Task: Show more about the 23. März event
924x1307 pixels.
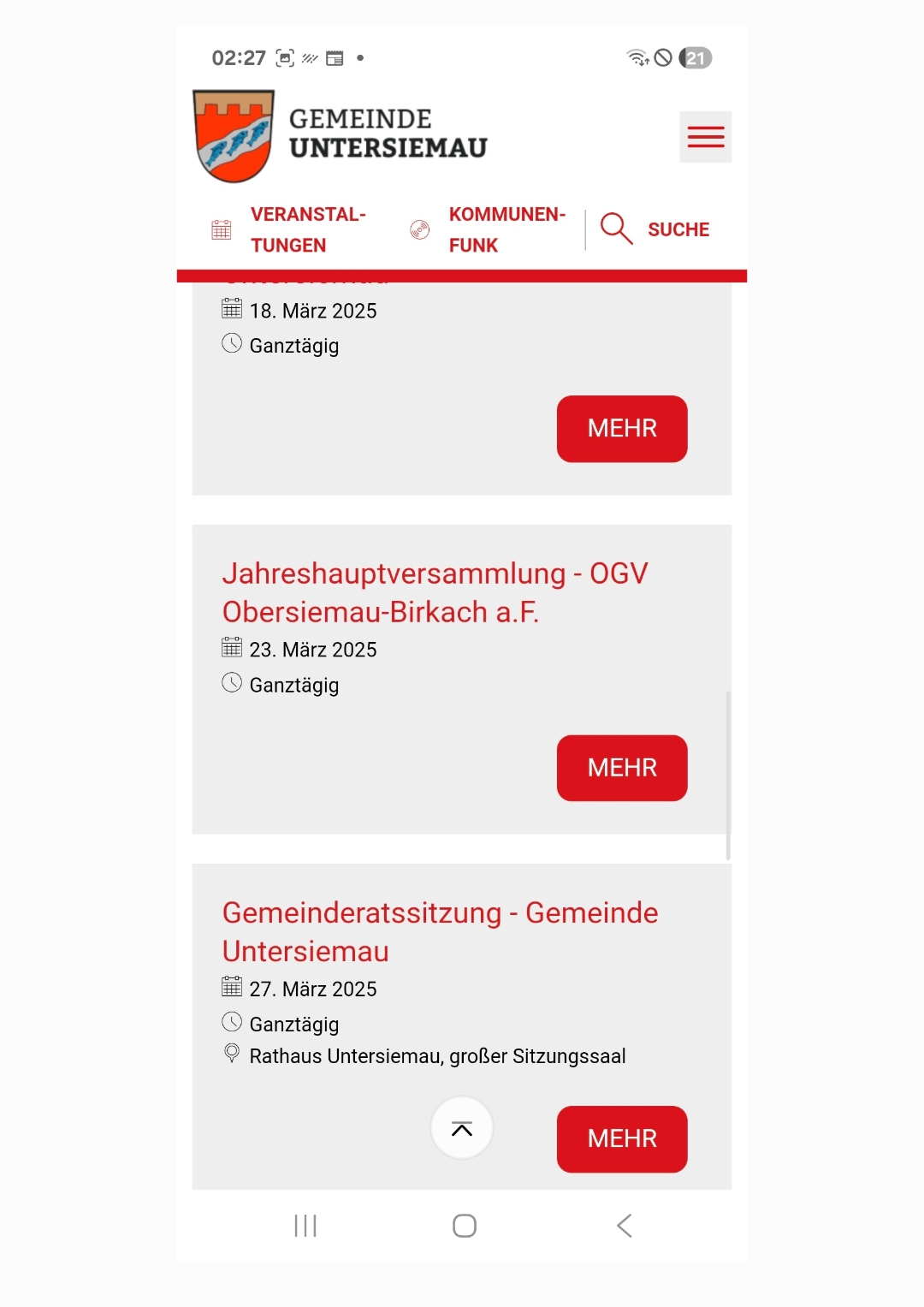Action: tap(622, 768)
